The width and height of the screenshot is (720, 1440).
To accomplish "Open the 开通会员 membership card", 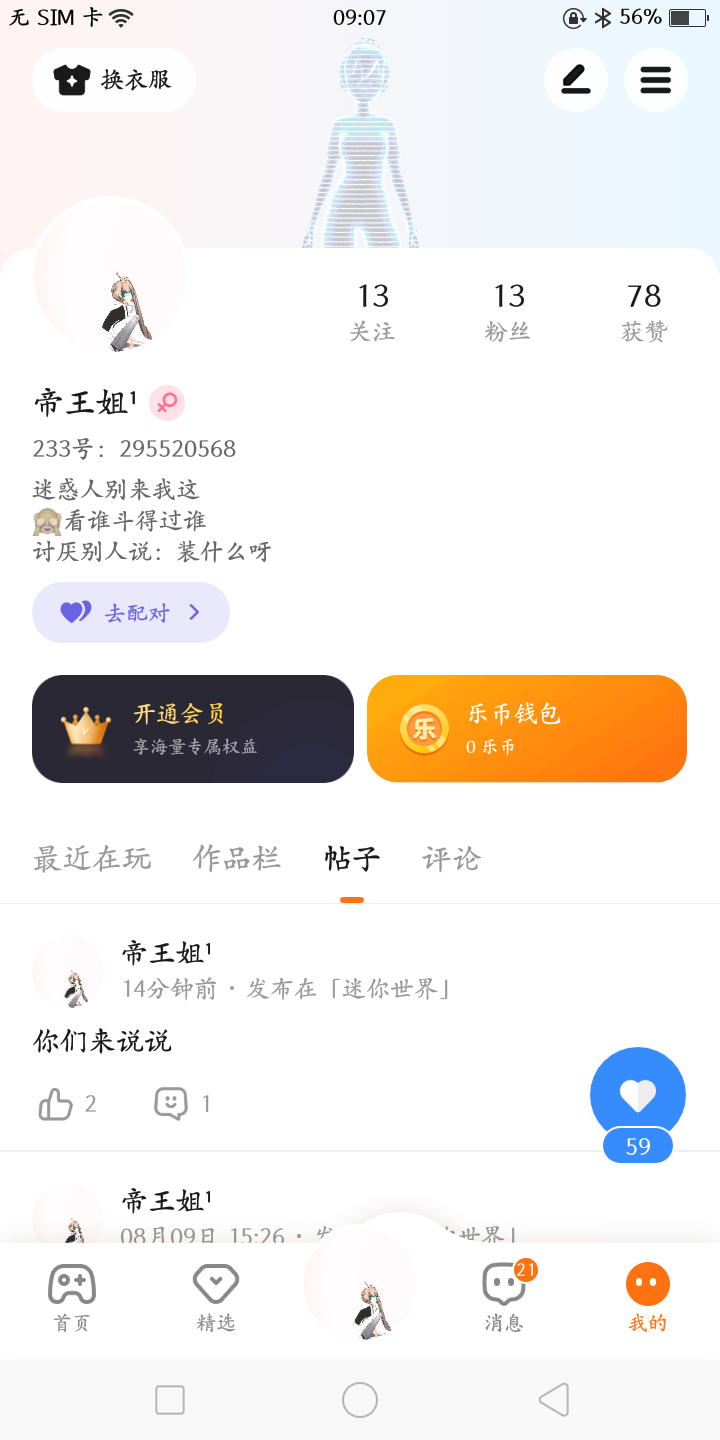I will [x=193, y=728].
